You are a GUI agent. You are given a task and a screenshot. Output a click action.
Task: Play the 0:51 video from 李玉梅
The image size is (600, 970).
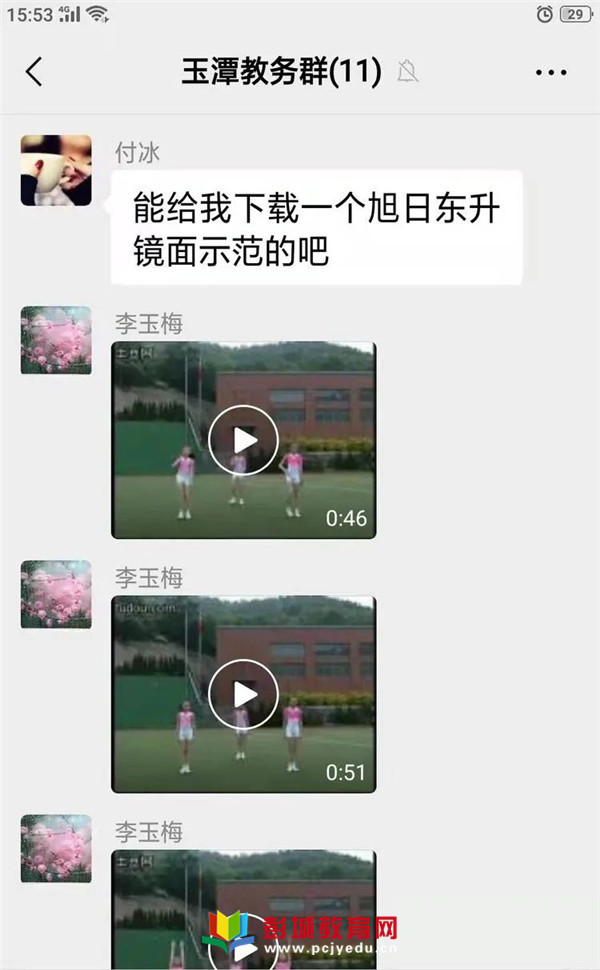243,694
